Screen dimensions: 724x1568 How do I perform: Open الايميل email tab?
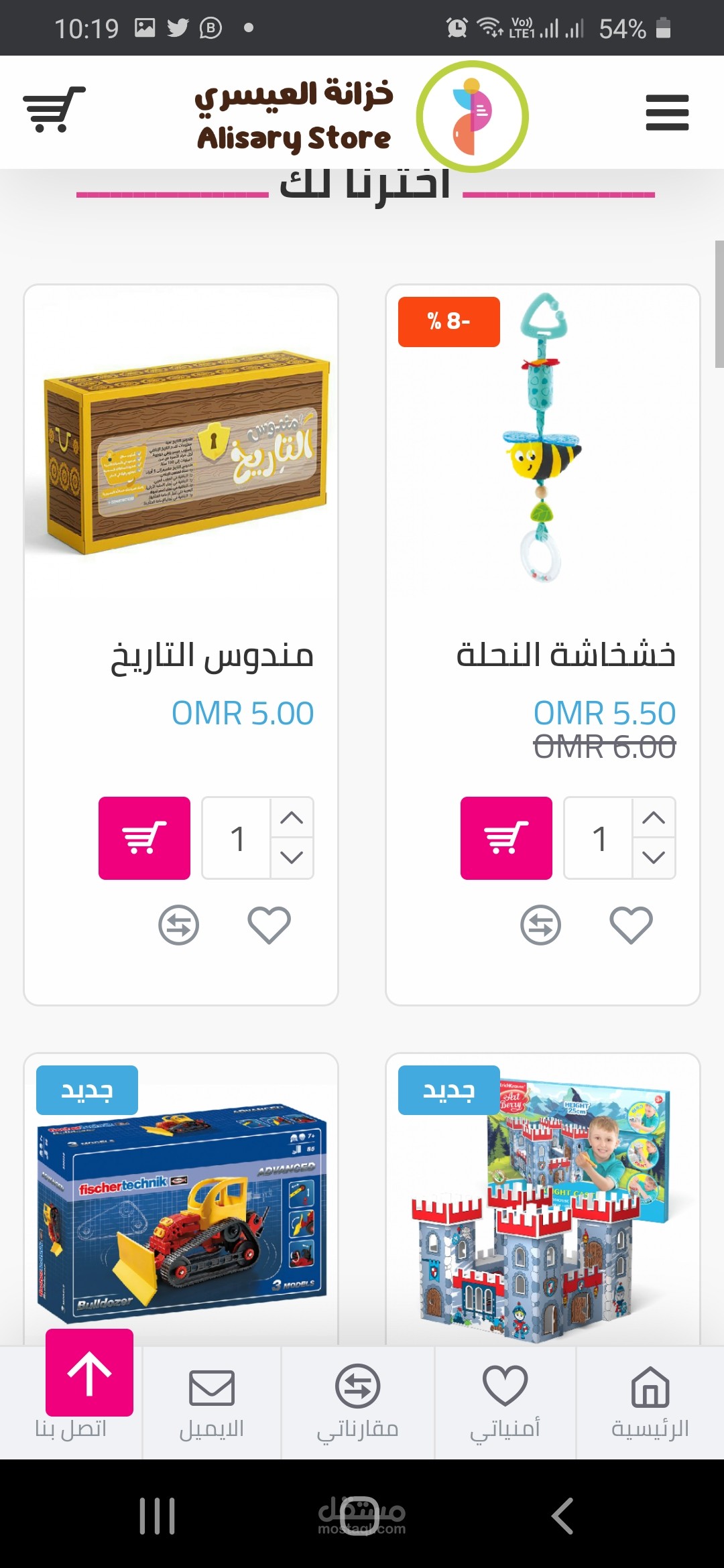tap(212, 1402)
